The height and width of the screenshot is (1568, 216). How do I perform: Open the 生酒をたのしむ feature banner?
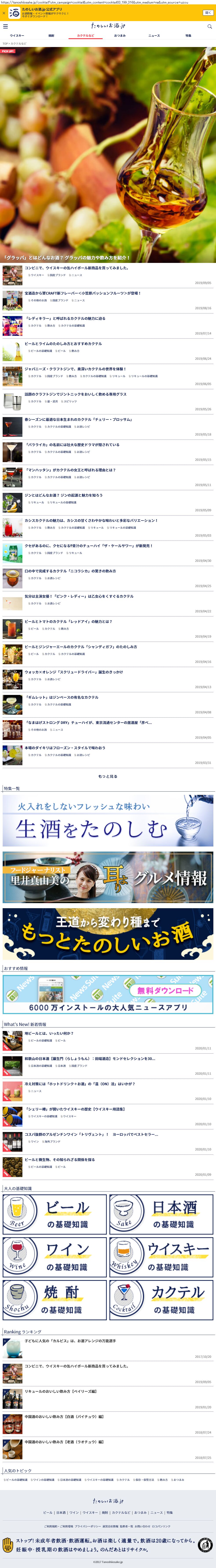[108, 820]
